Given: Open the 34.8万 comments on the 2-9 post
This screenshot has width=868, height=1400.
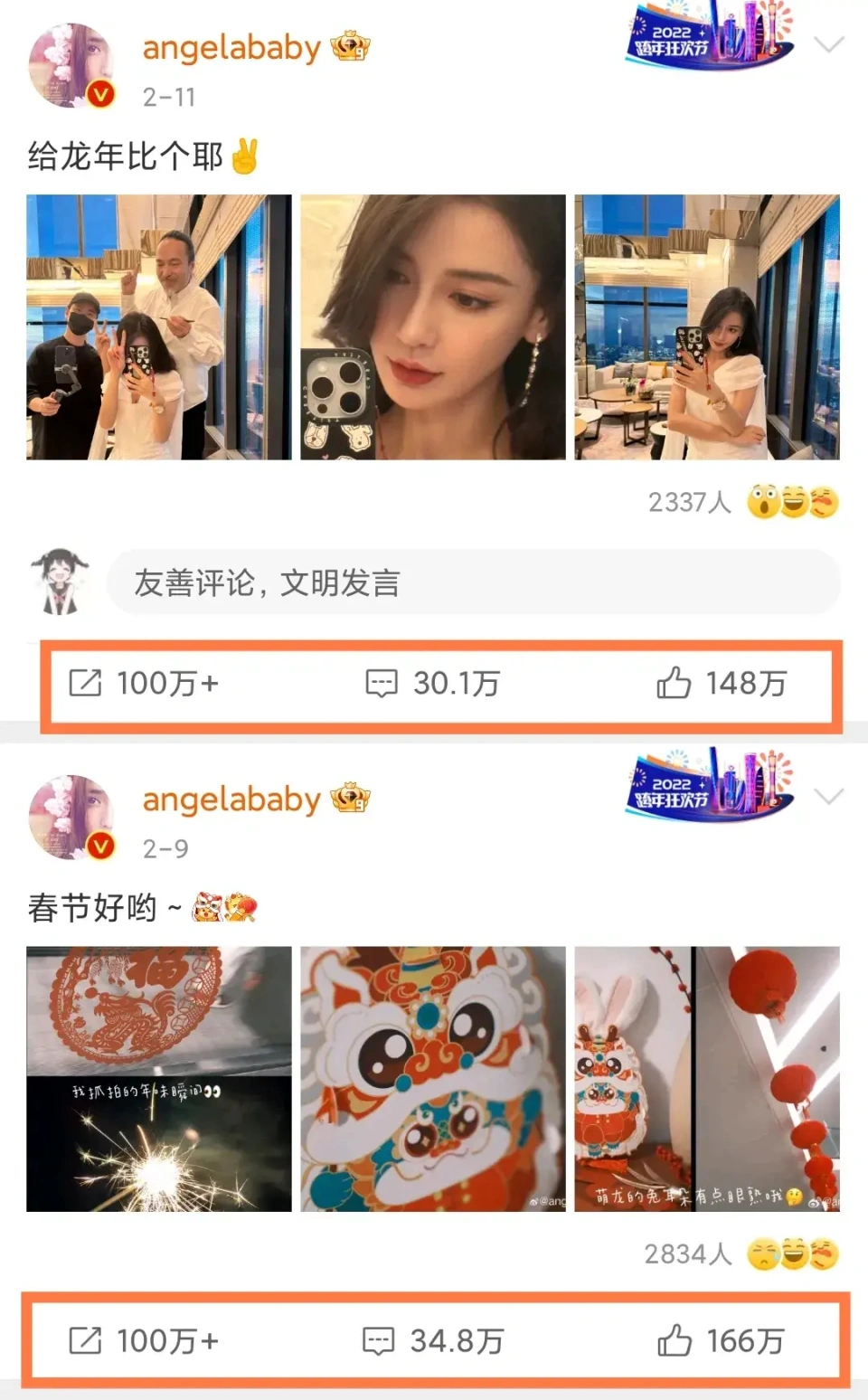Looking at the screenshot, I should coord(432,1340).
